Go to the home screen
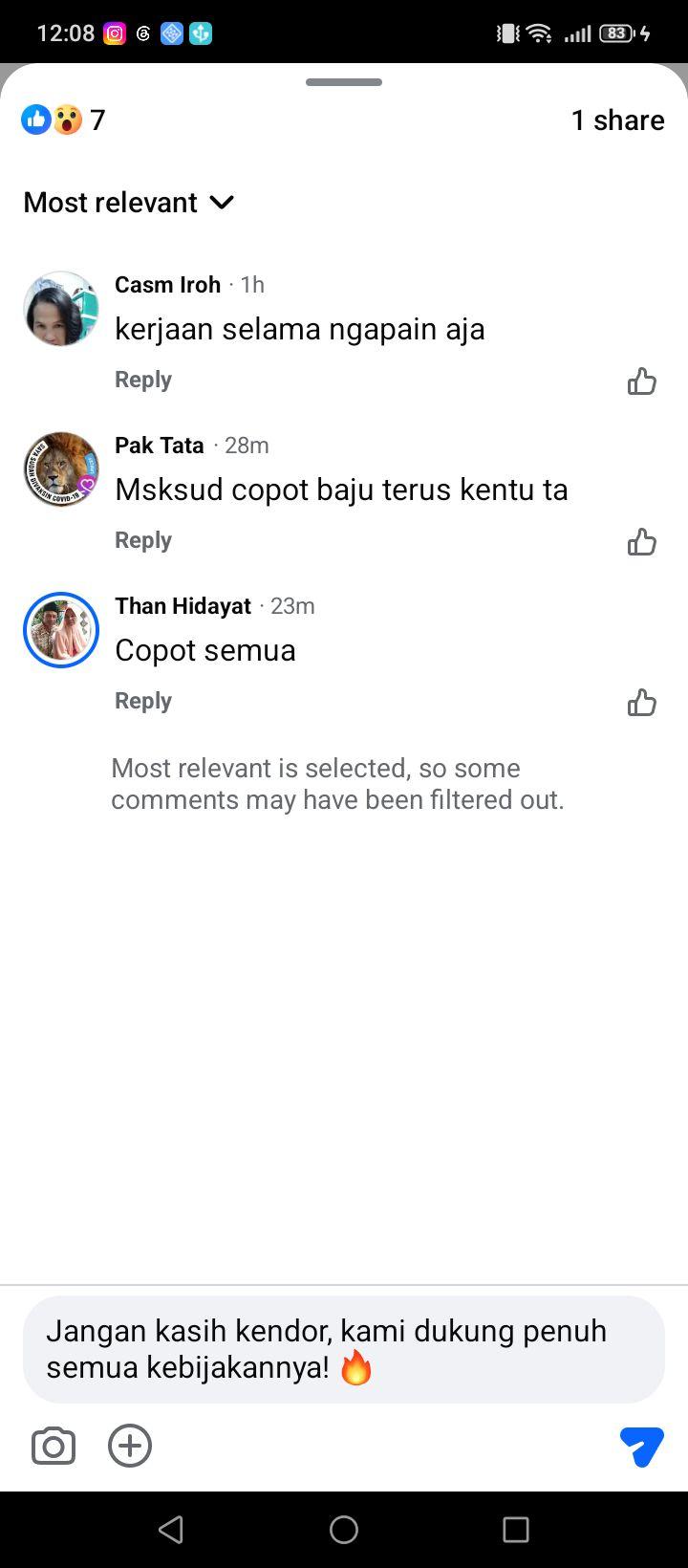The width and height of the screenshot is (688, 1568). click(344, 1530)
